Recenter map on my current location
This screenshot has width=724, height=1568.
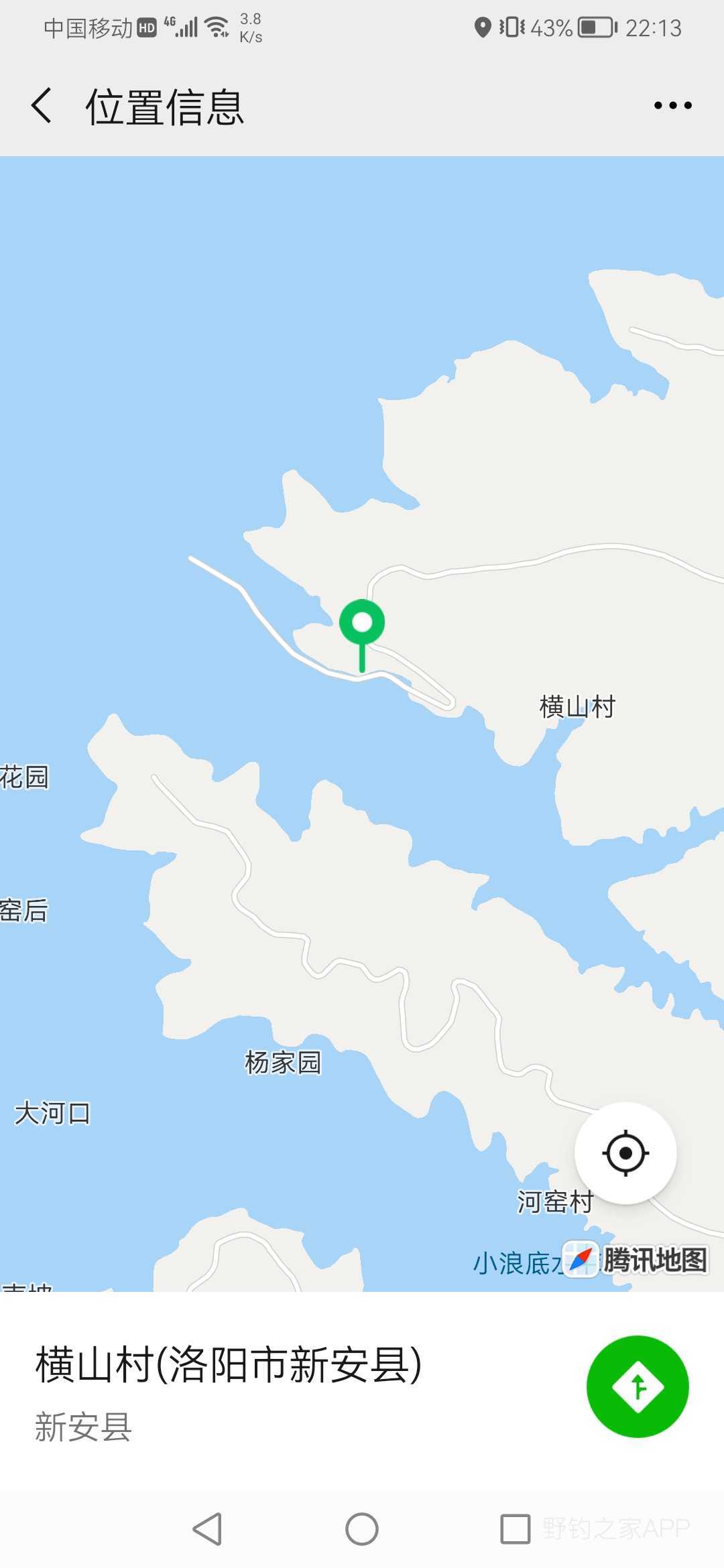(625, 1153)
